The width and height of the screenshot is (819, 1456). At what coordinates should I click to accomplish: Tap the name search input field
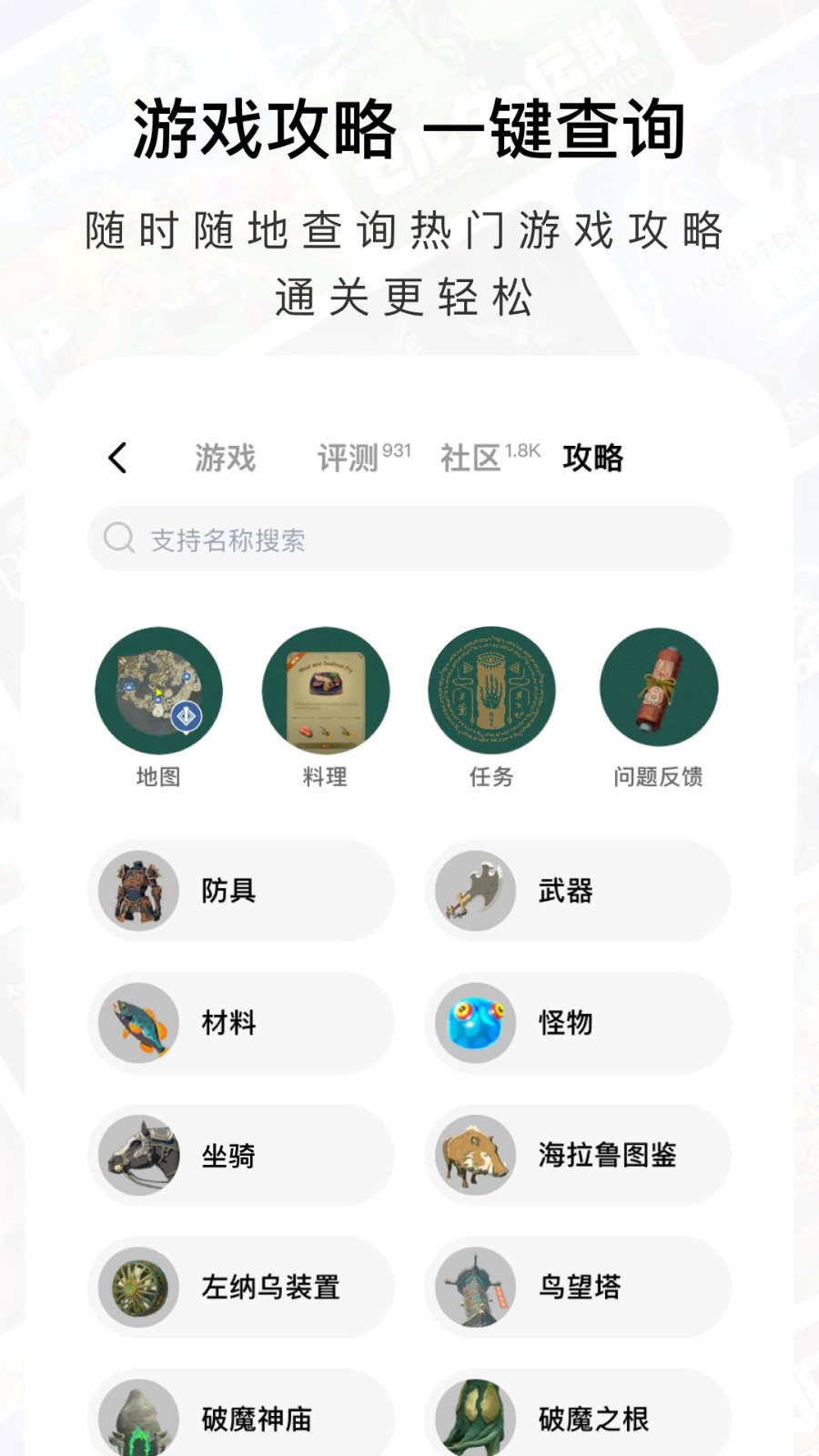click(x=408, y=540)
